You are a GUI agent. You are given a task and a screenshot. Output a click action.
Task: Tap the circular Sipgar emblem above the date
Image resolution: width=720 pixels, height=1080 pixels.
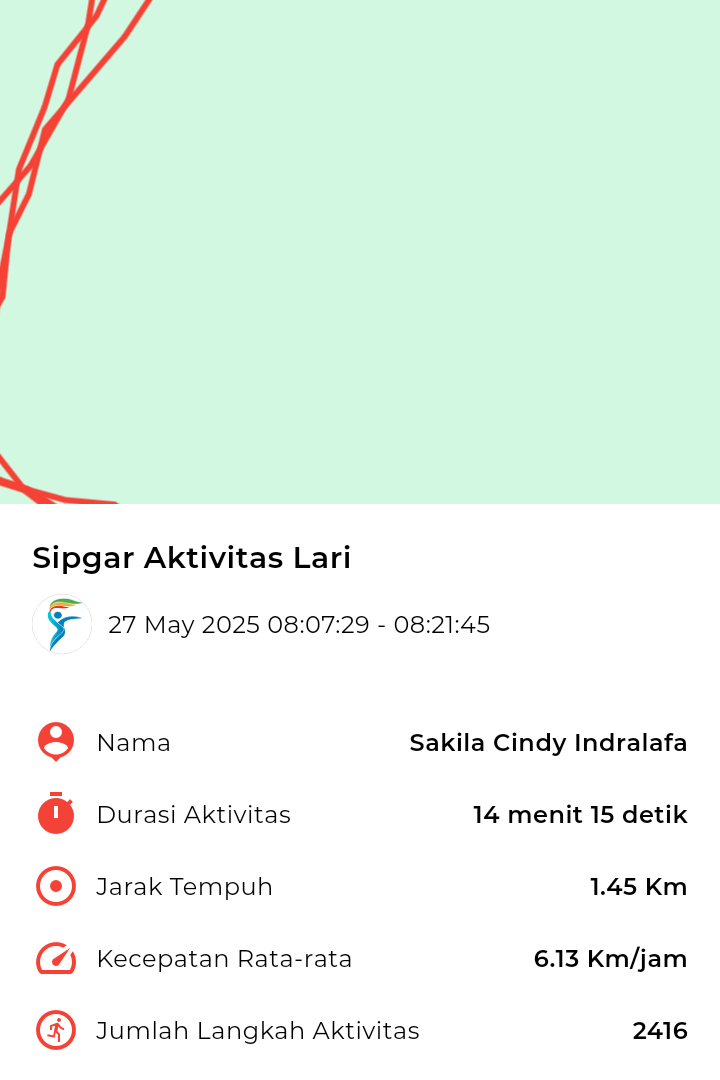click(62, 624)
